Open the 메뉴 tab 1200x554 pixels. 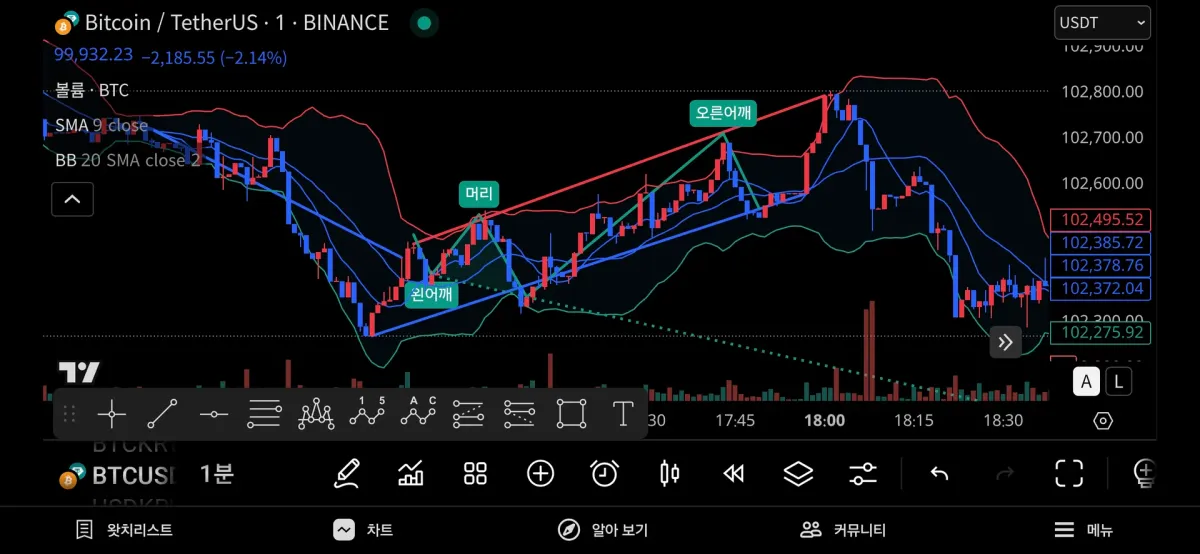point(1084,530)
